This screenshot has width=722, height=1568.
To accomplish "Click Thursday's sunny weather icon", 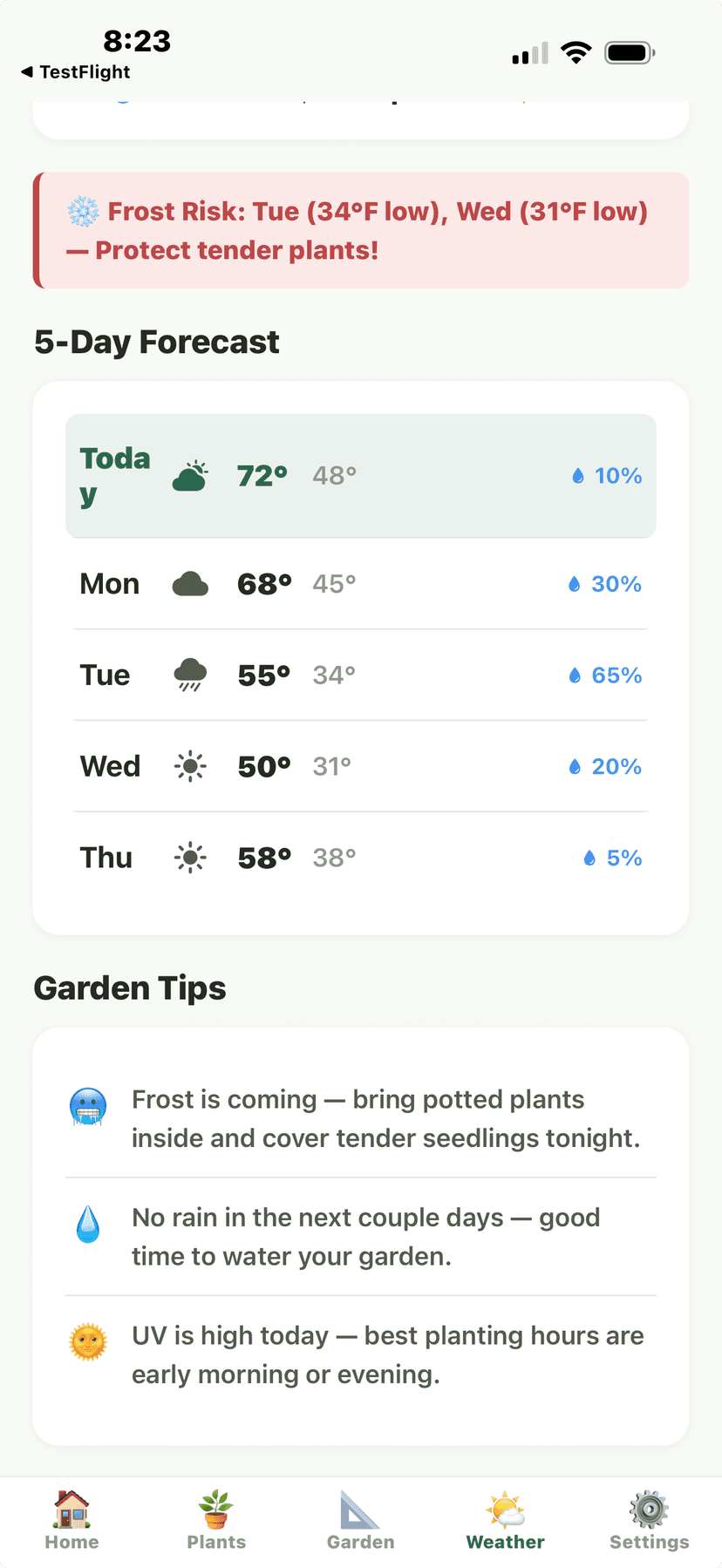I will (190, 857).
